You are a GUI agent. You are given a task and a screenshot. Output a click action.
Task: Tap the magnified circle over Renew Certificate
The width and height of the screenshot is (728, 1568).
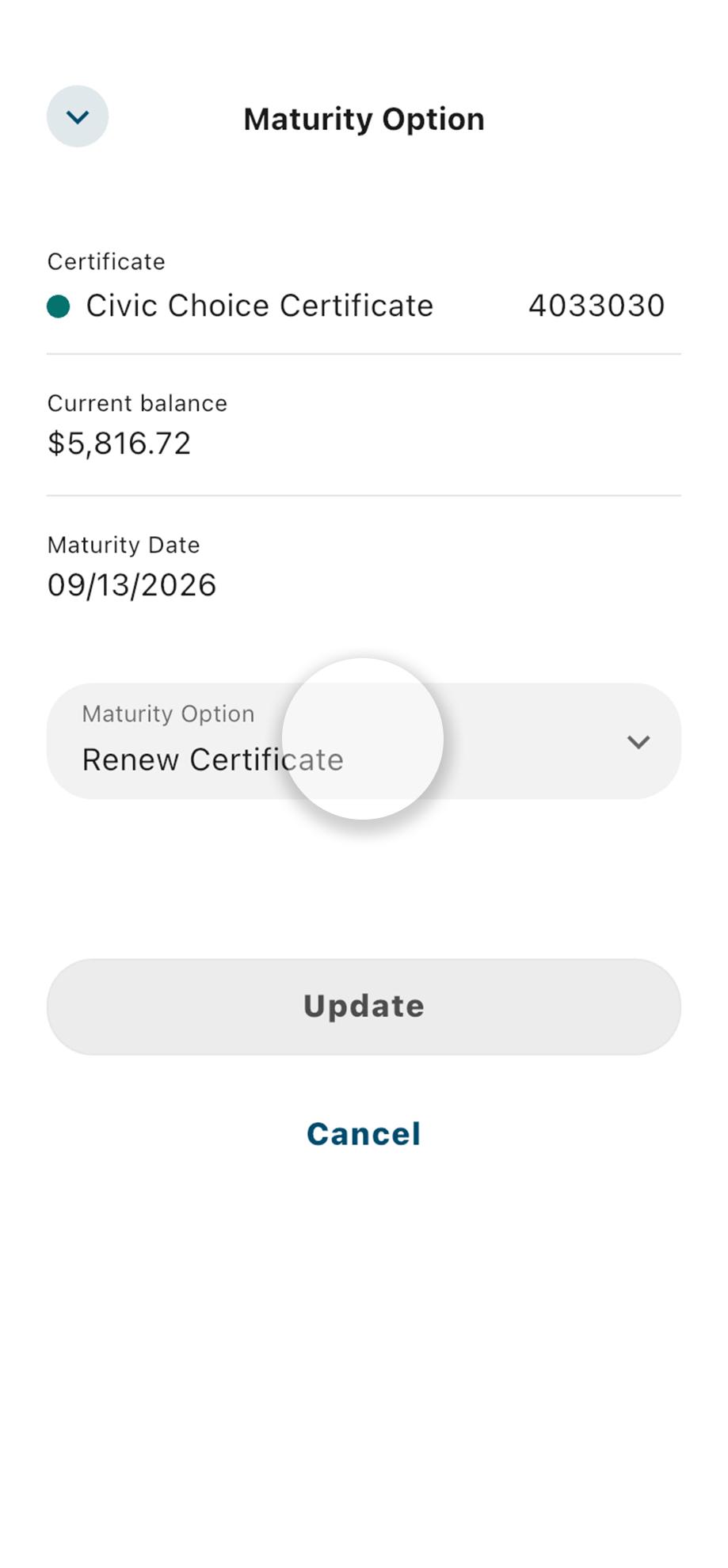pyautogui.click(x=364, y=738)
